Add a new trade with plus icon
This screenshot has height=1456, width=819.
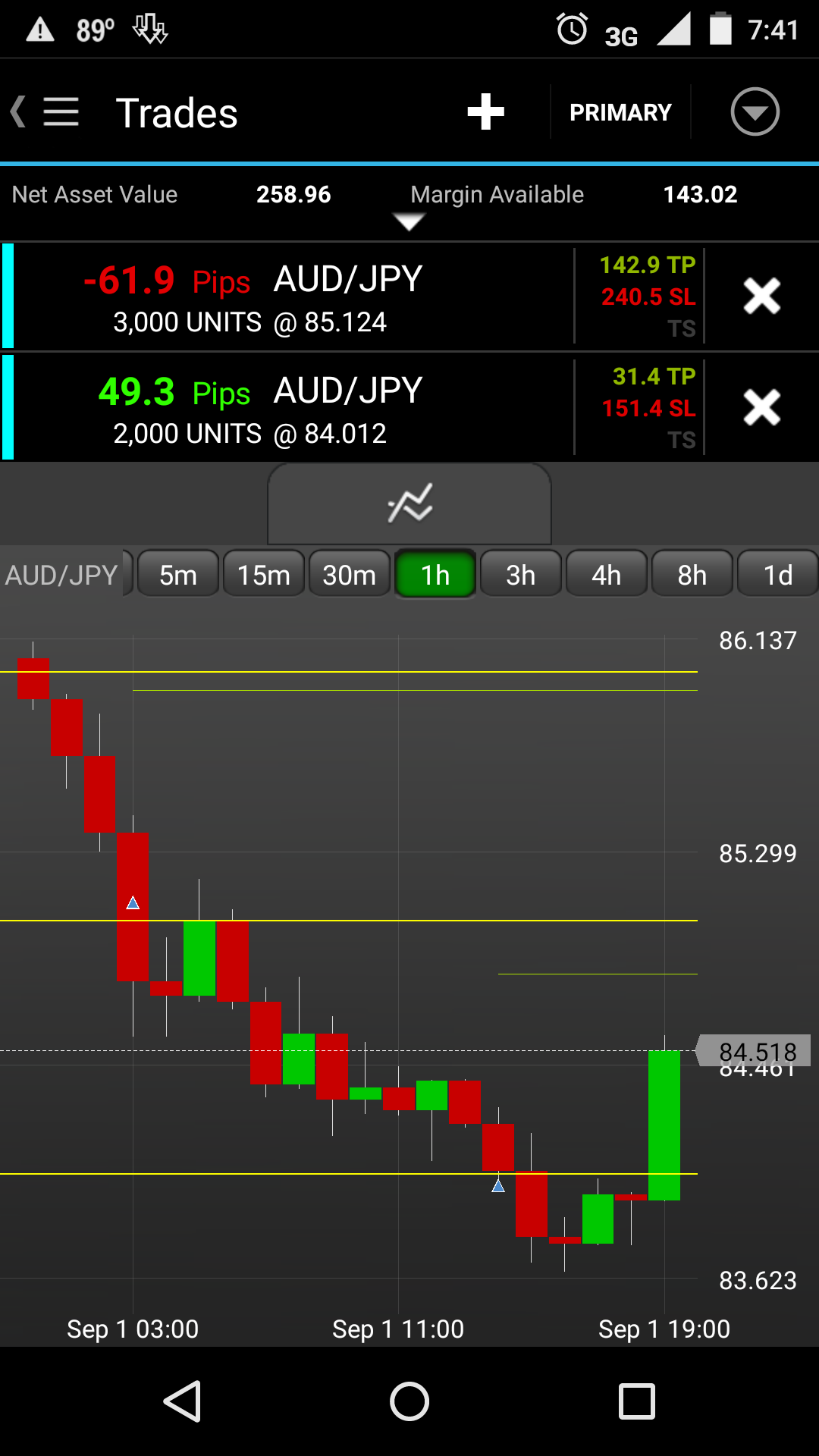coord(485,112)
